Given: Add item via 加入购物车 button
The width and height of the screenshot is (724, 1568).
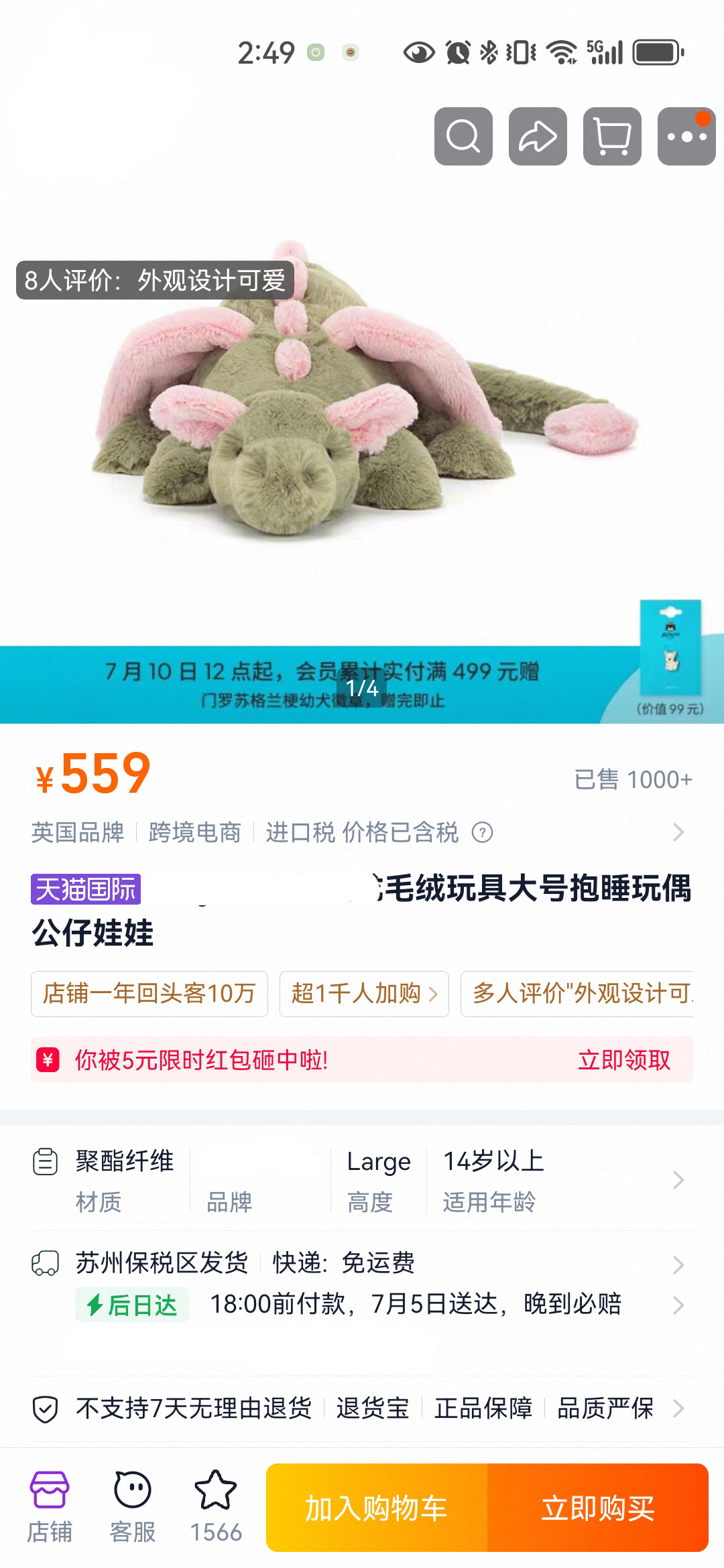Looking at the screenshot, I should 377,1508.
